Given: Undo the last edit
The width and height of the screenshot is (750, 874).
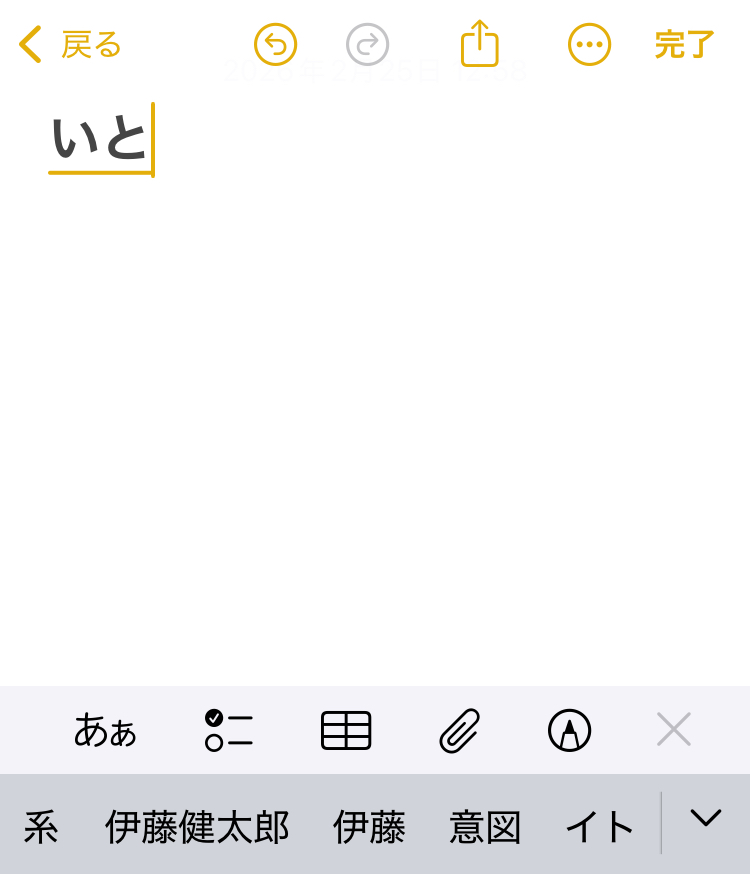Looking at the screenshot, I should click(x=276, y=45).
